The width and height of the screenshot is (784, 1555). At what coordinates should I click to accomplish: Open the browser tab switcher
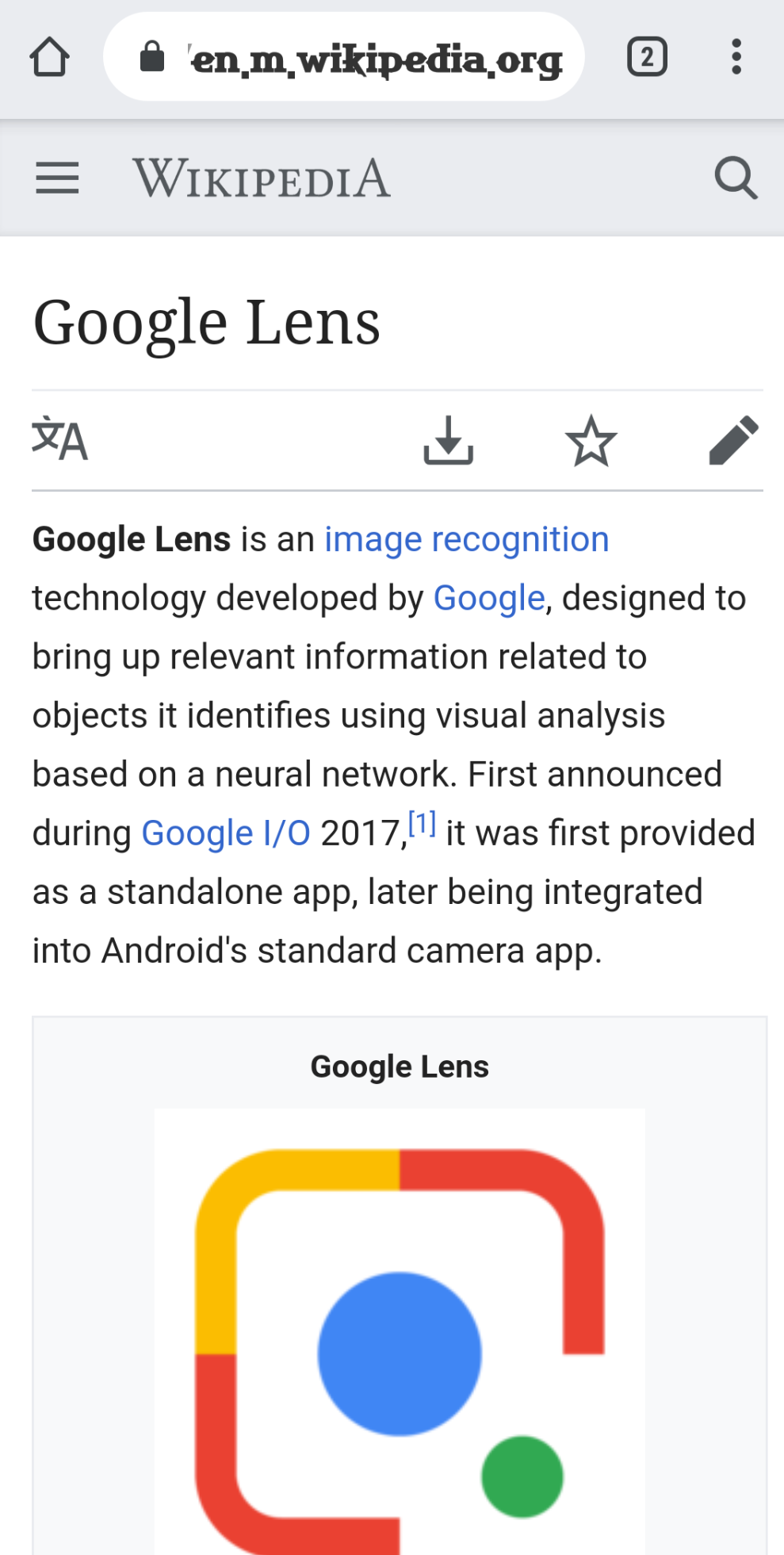point(647,57)
